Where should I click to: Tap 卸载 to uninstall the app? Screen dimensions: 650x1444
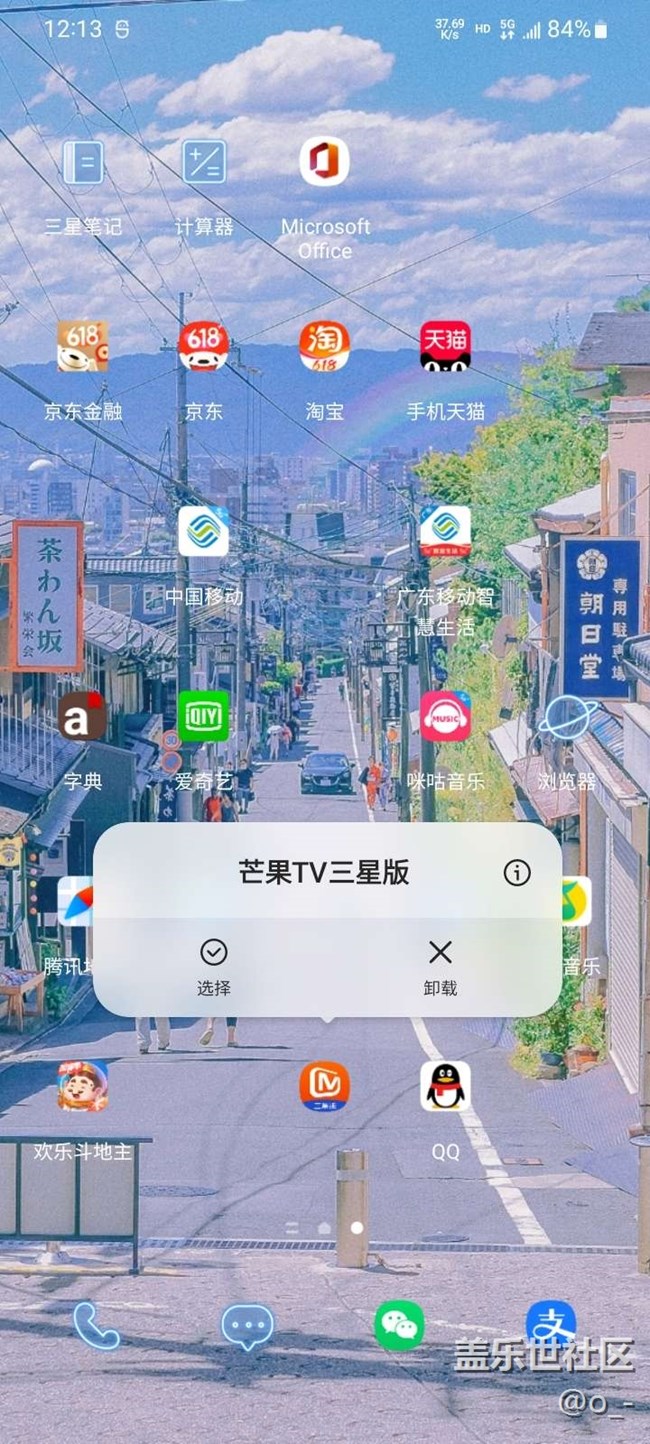440,967
